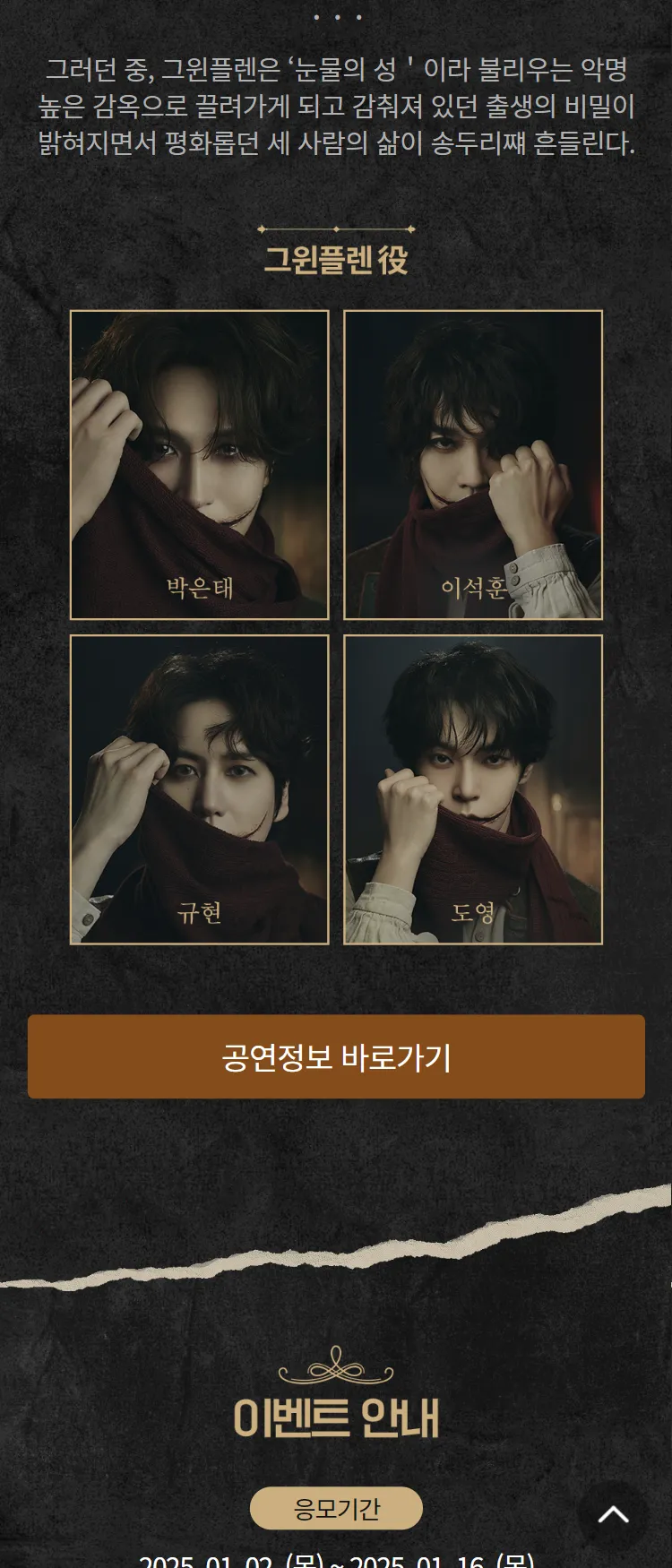Screen dimensions: 672x1568
Task: Open 공연정보 바로가기 button
Action: [336, 1056]
